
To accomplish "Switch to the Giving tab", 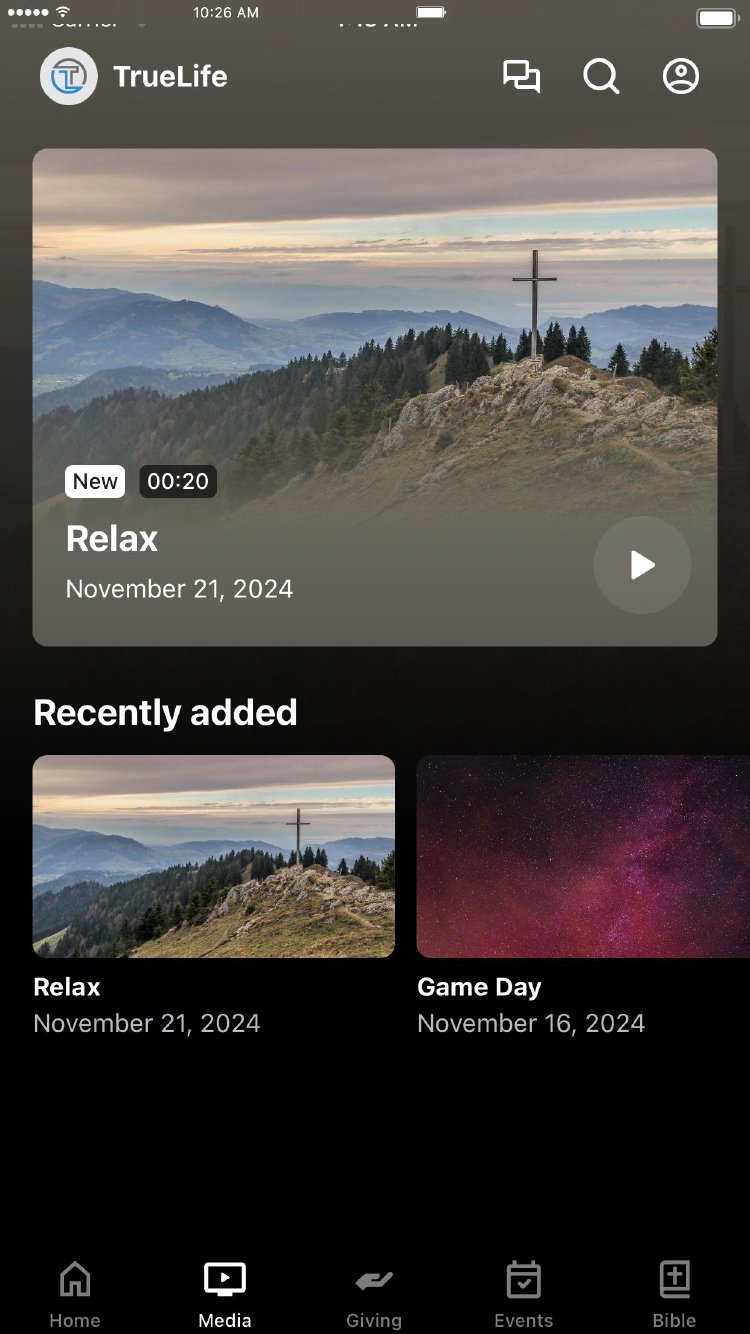I will pos(374,1294).
